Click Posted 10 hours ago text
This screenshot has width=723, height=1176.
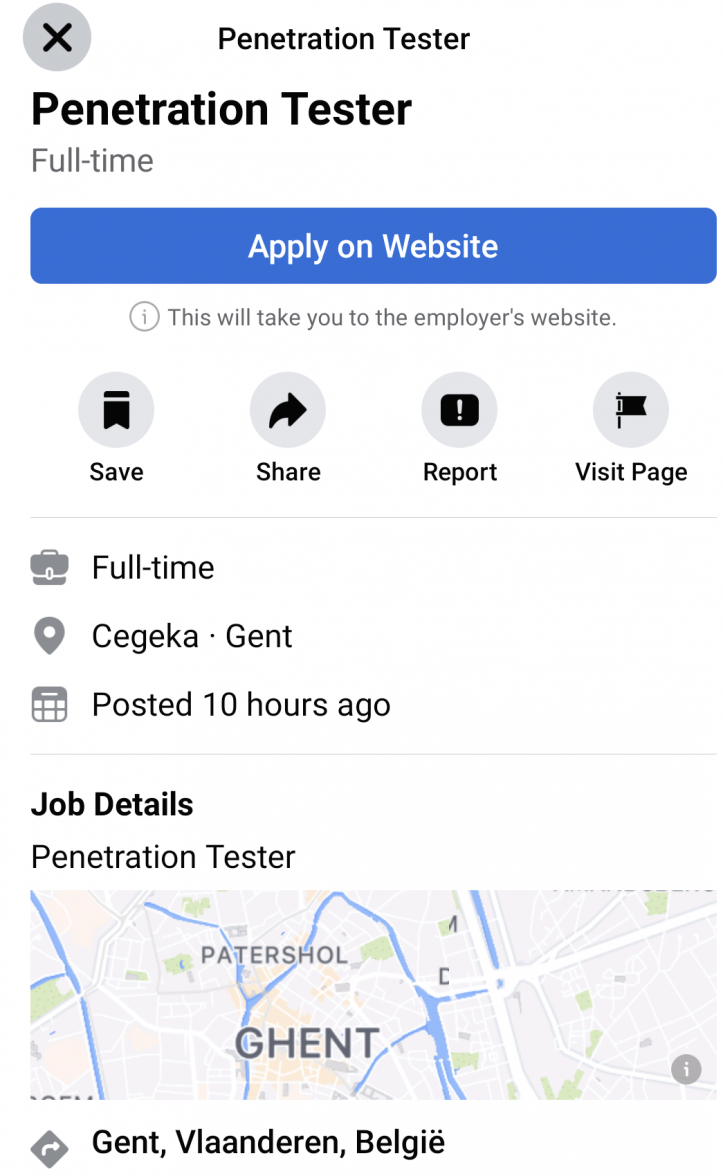coord(240,704)
